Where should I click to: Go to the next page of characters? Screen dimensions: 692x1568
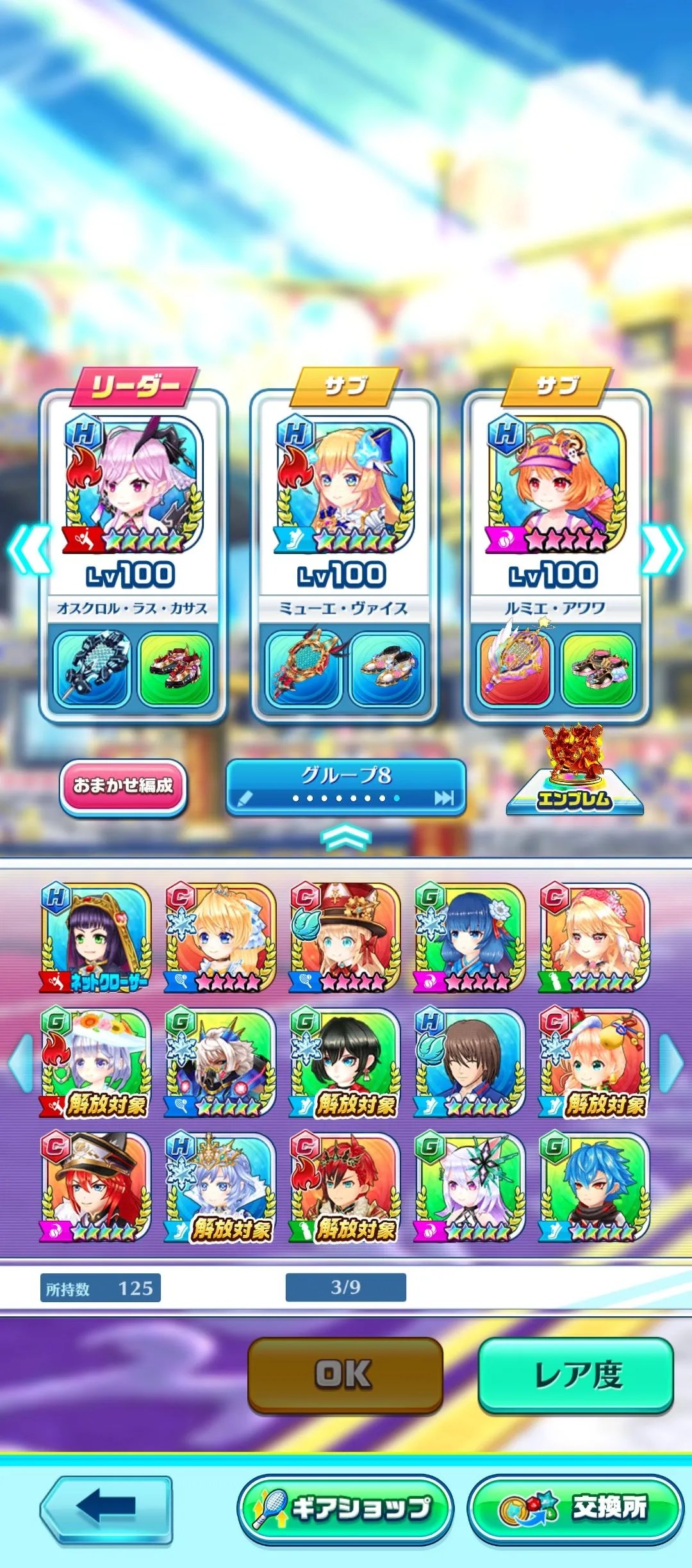670,1063
